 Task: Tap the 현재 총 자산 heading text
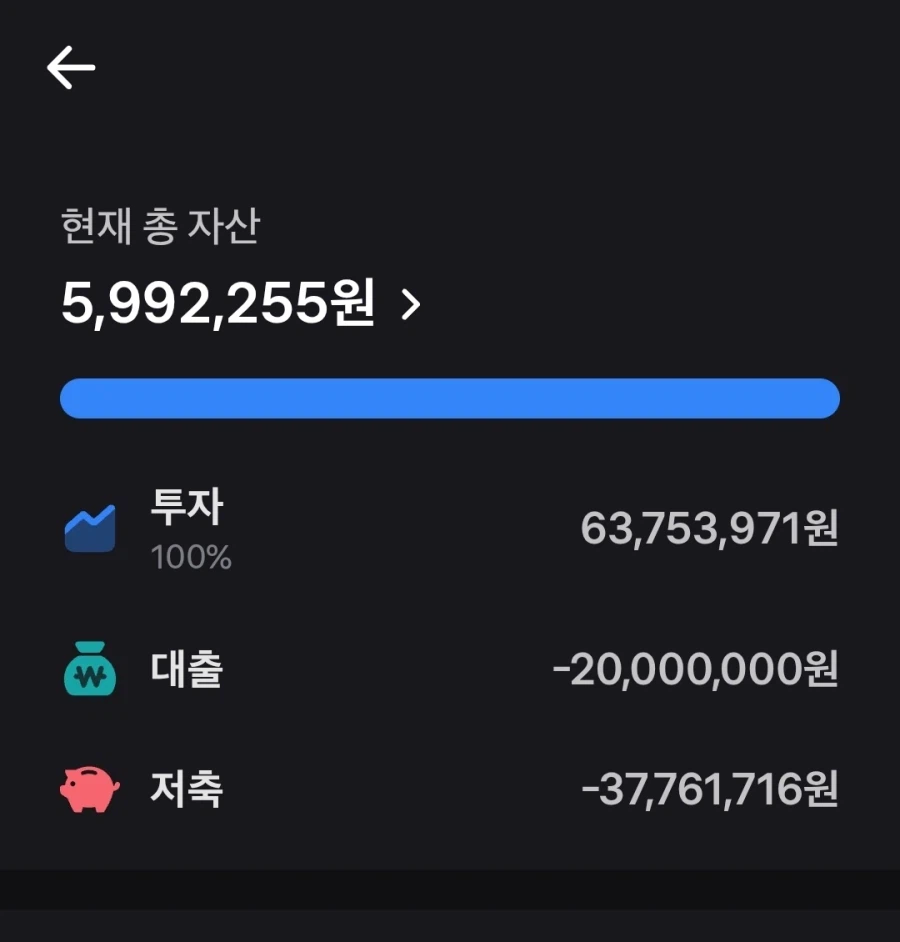tap(160, 228)
